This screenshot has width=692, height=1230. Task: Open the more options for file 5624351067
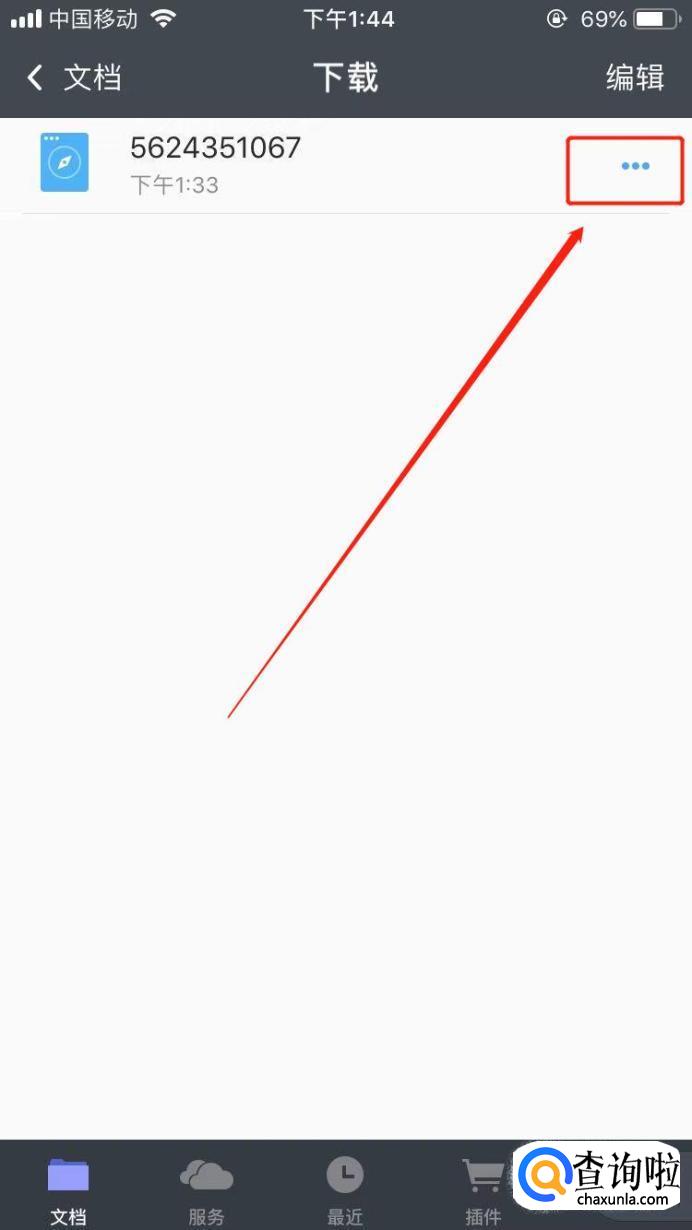[x=635, y=166]
